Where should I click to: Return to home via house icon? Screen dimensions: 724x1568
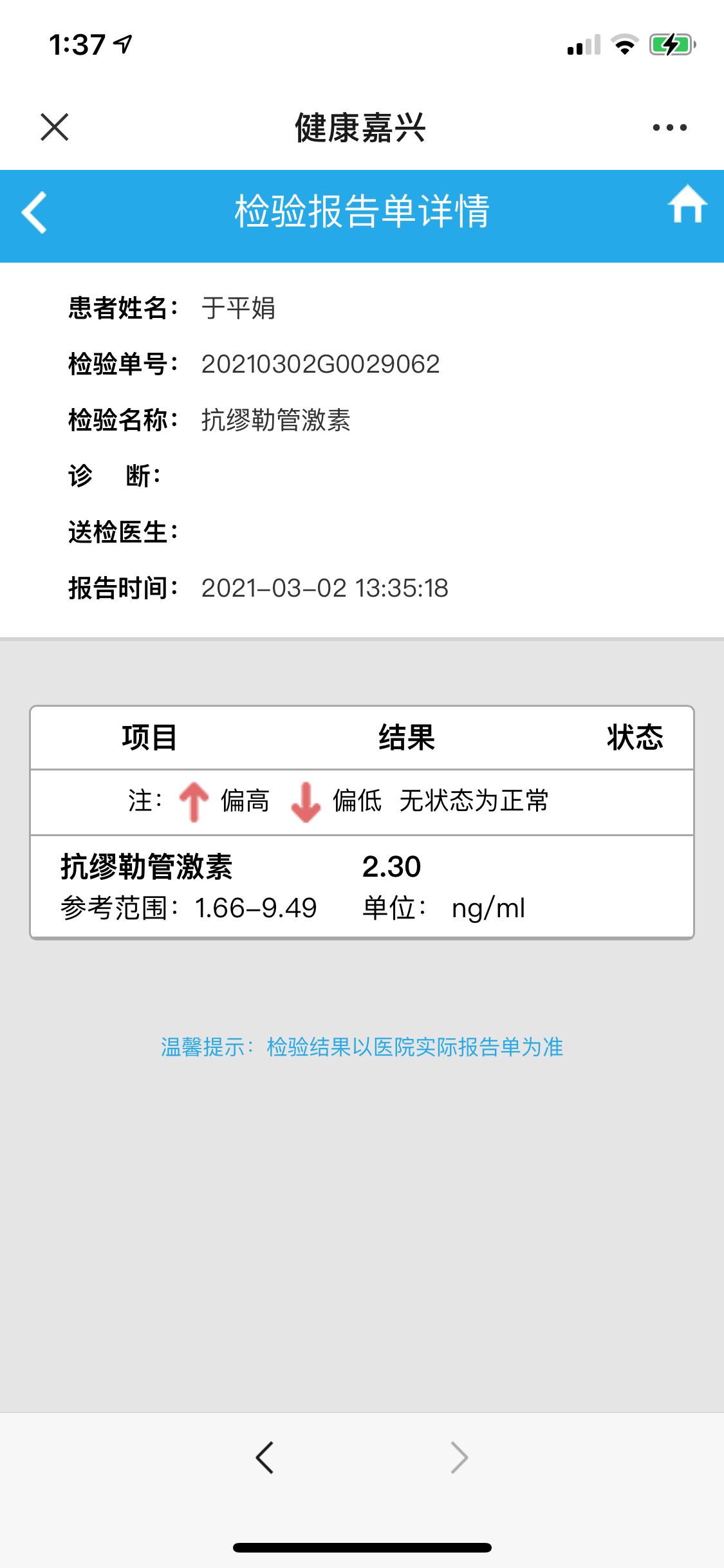pos(687,204)
